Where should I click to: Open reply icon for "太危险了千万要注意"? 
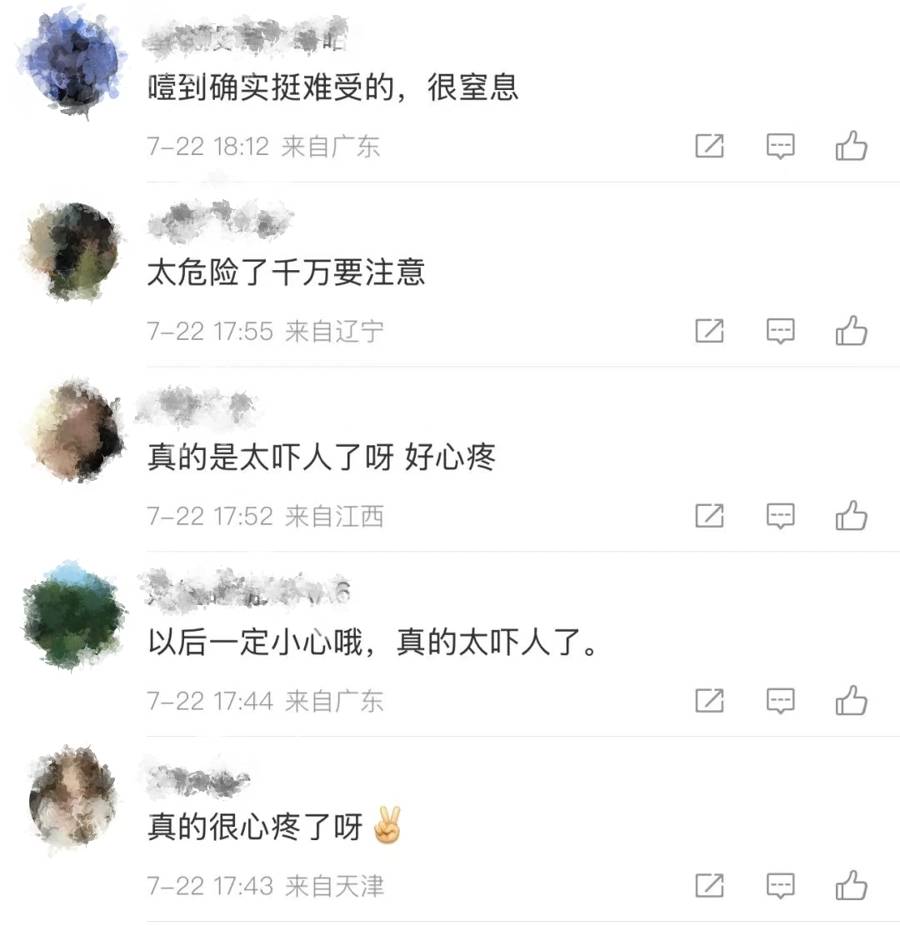(x=780, y=330)
